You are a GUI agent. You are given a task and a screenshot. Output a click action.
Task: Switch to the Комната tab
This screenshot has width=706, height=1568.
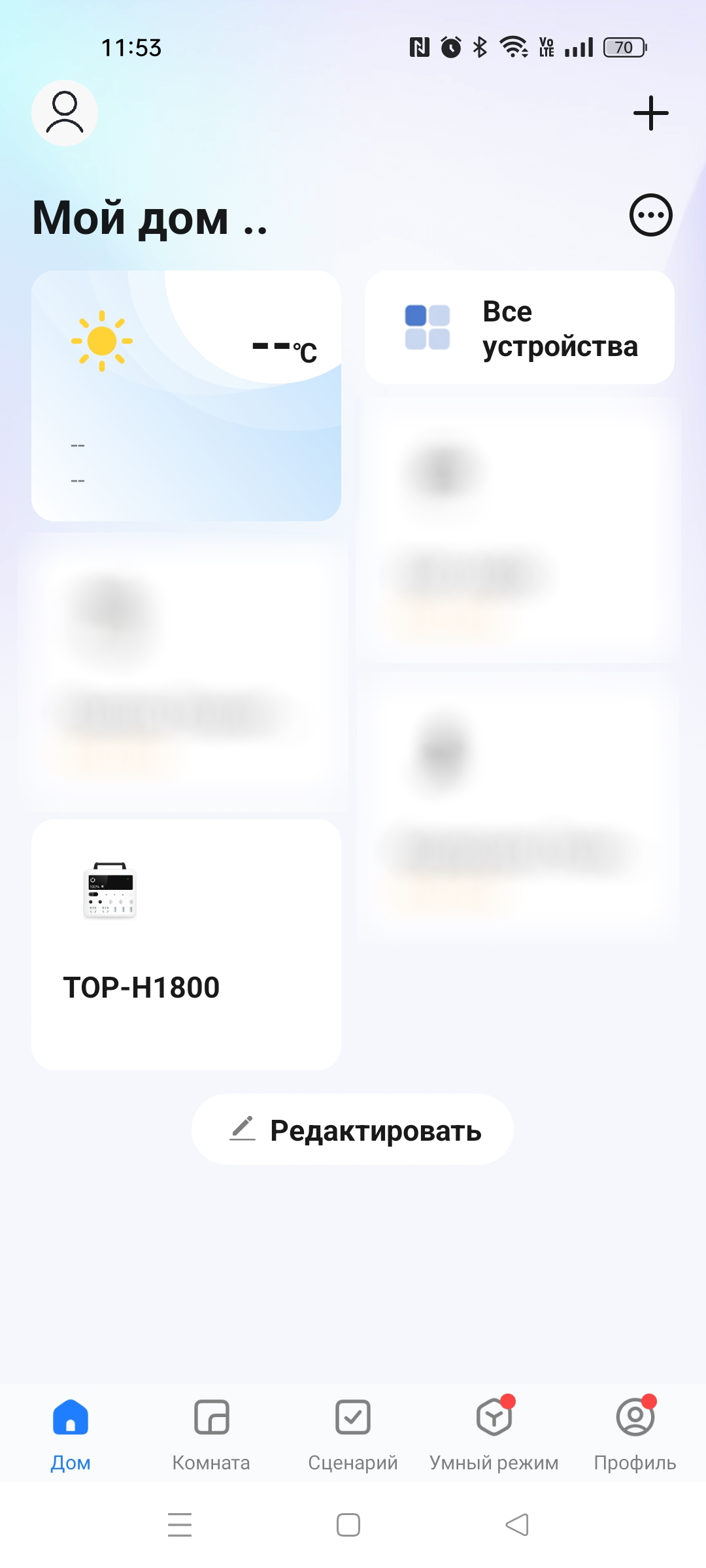[211, 1435]
